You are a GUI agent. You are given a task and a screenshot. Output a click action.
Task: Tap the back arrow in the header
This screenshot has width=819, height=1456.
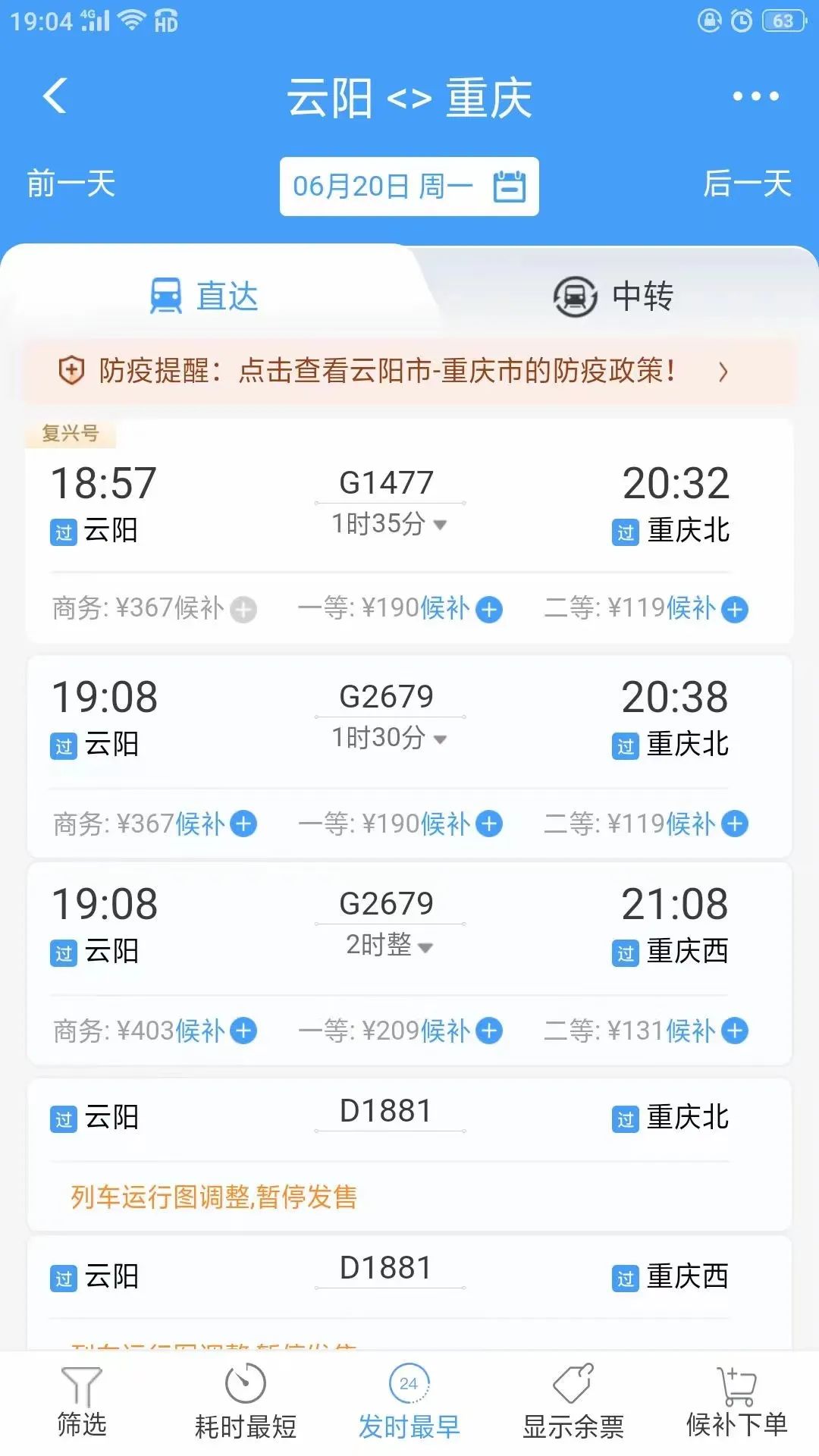coord(52,97)
